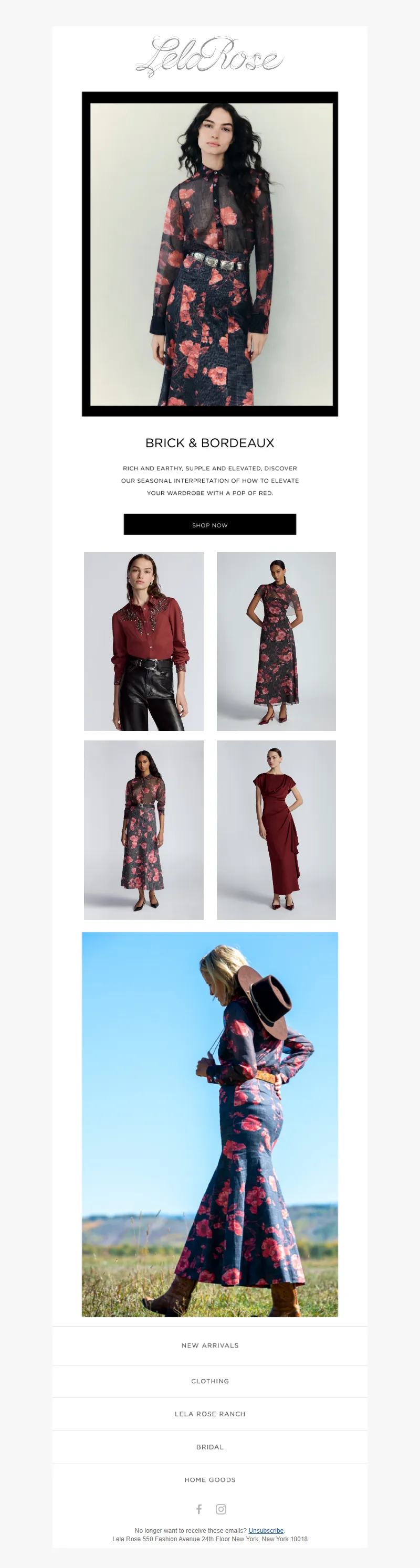Browse the Clothing section

coord(209,1381)
